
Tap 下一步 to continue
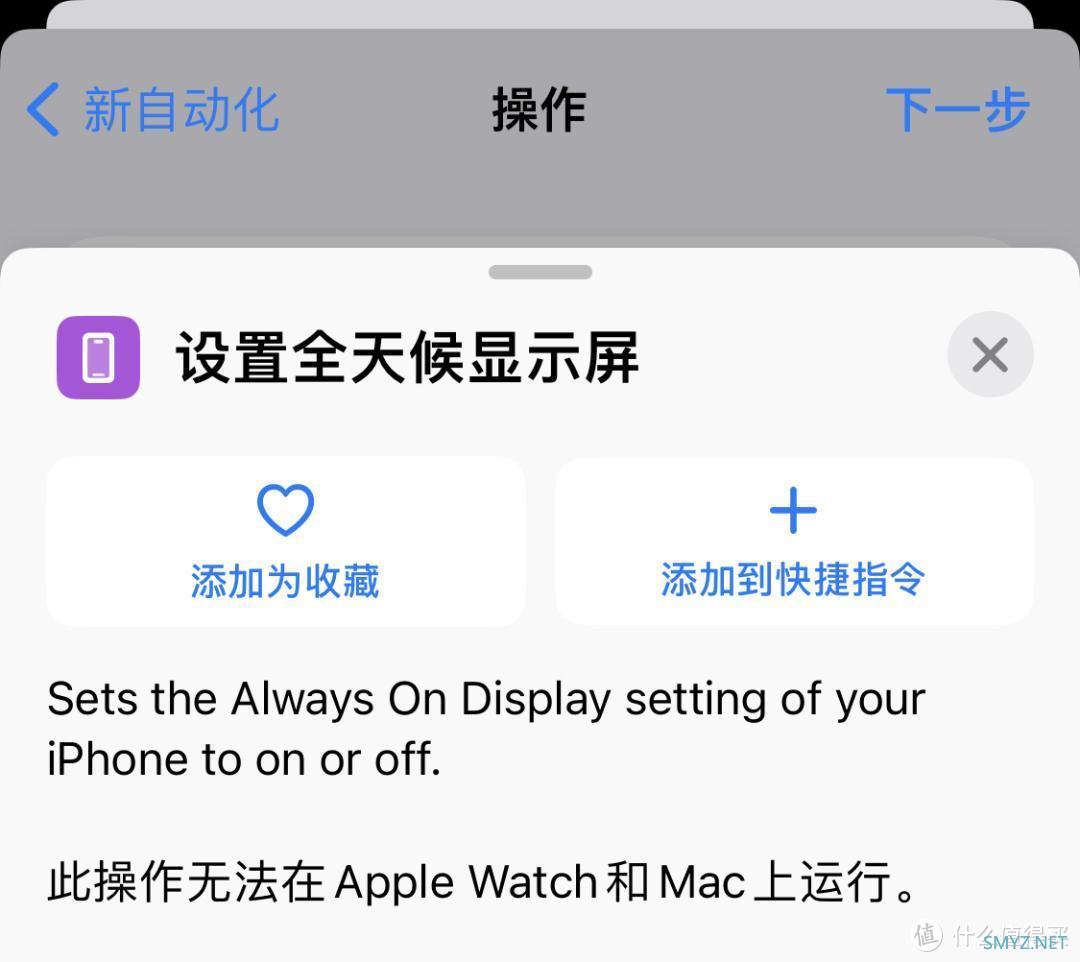click(957, 110)
